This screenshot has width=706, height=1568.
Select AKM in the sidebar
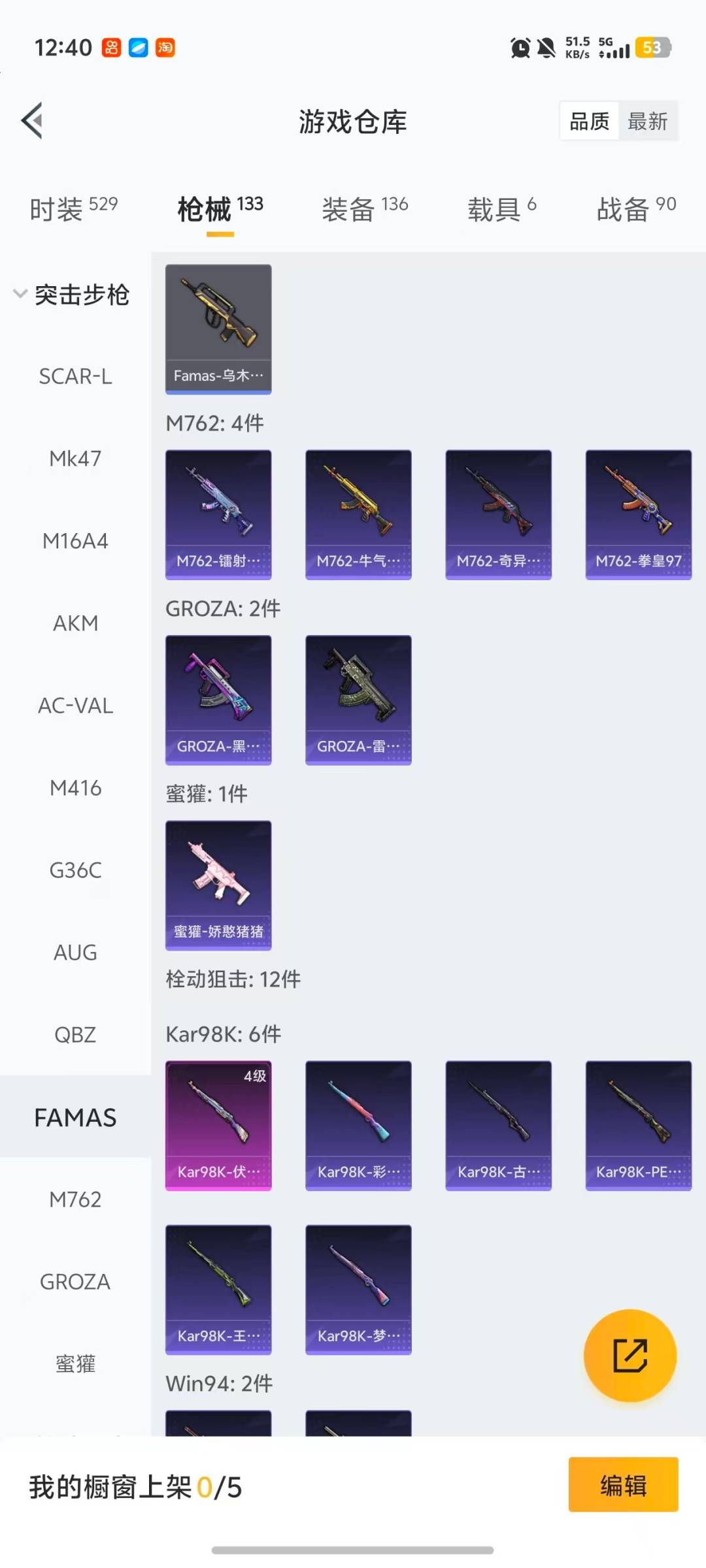point(75,623)
